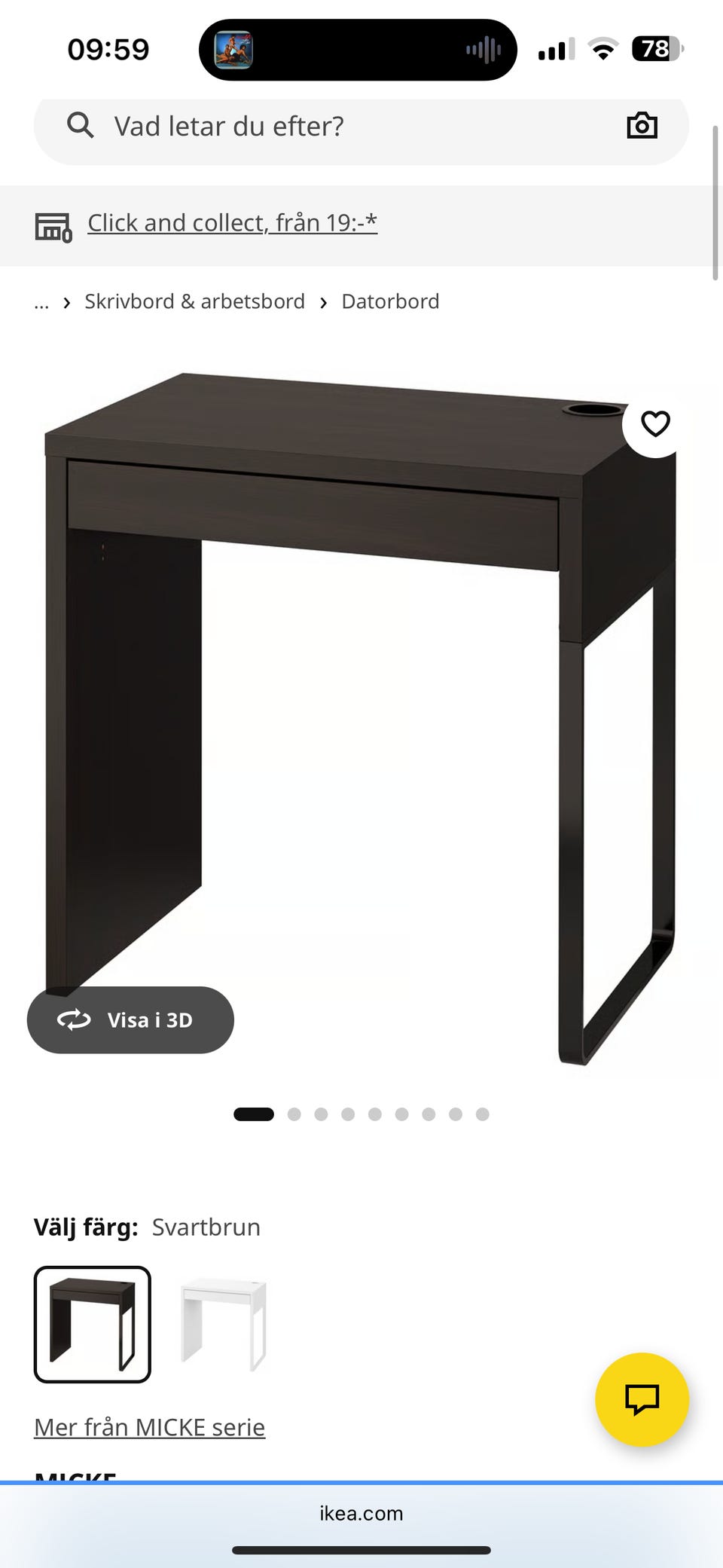Select the Svartbrun color option
The image size is (723, 1568).
(x=93, y=1324)
